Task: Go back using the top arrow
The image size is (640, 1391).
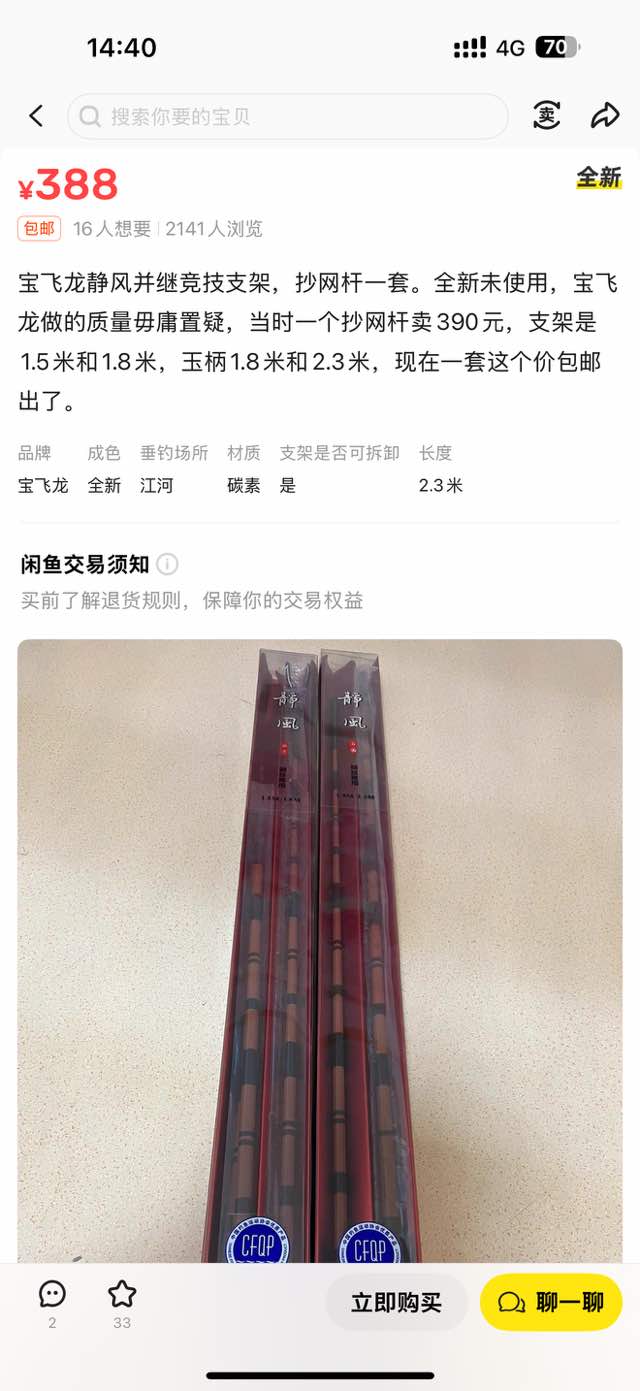Action: [x=36, y=116]
